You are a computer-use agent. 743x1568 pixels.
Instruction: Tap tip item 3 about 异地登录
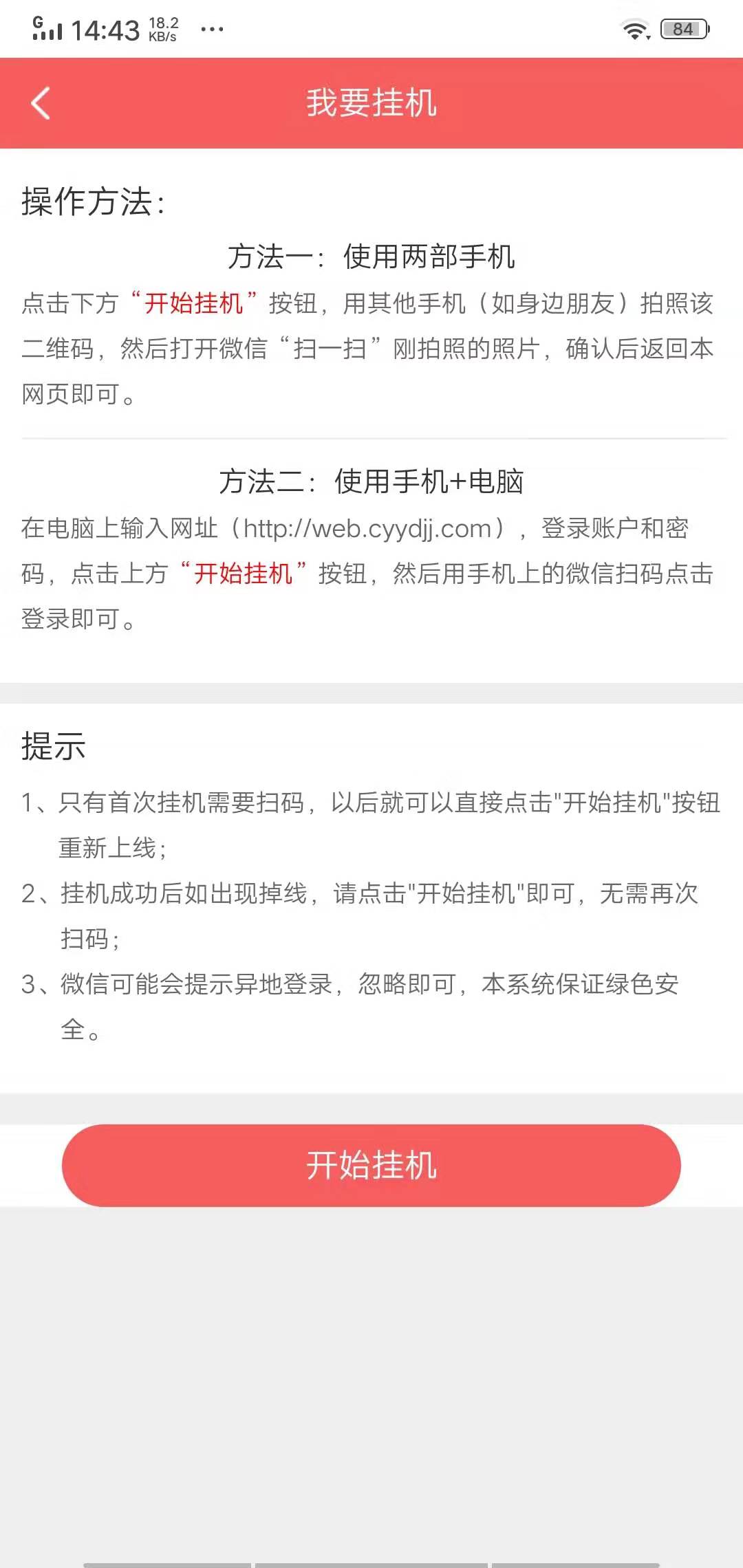[x=351, y=983]
